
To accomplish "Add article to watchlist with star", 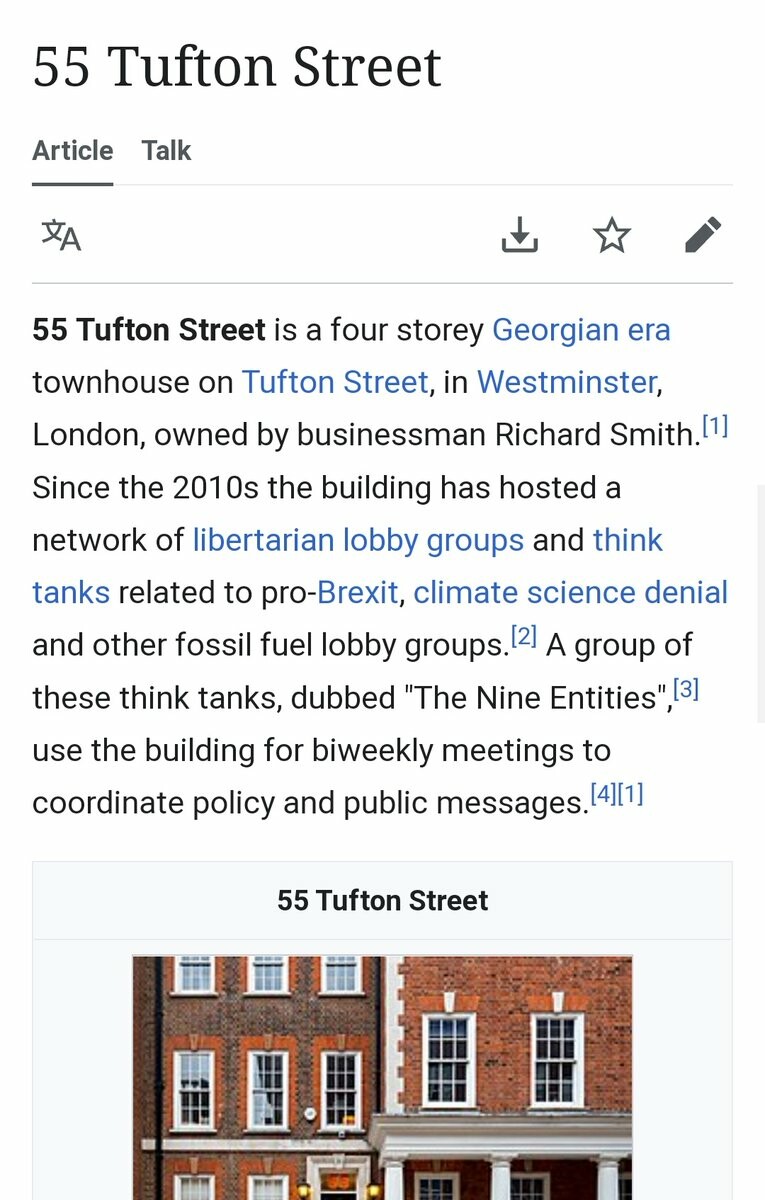I will (611, 236).
